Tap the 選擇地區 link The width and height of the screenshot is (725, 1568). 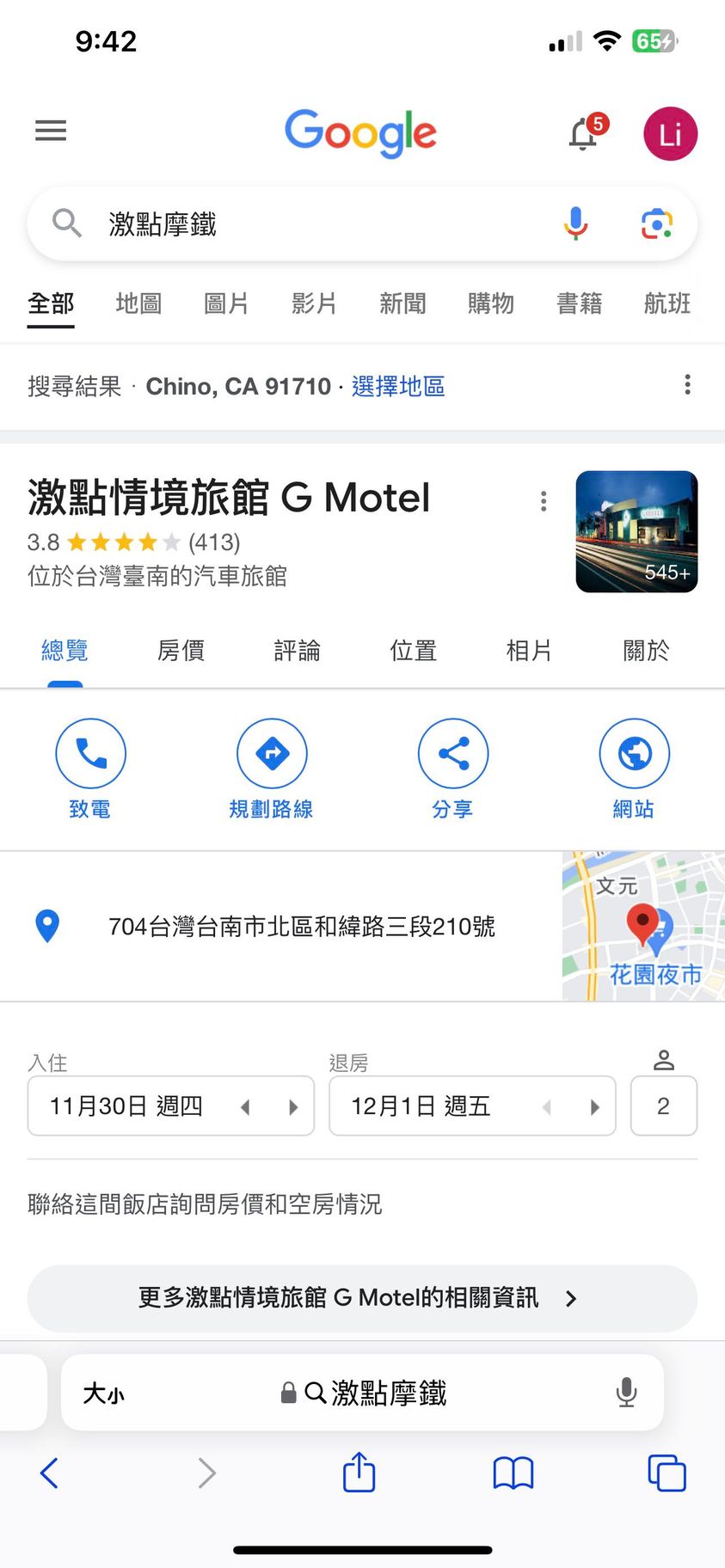click(397, 387)
